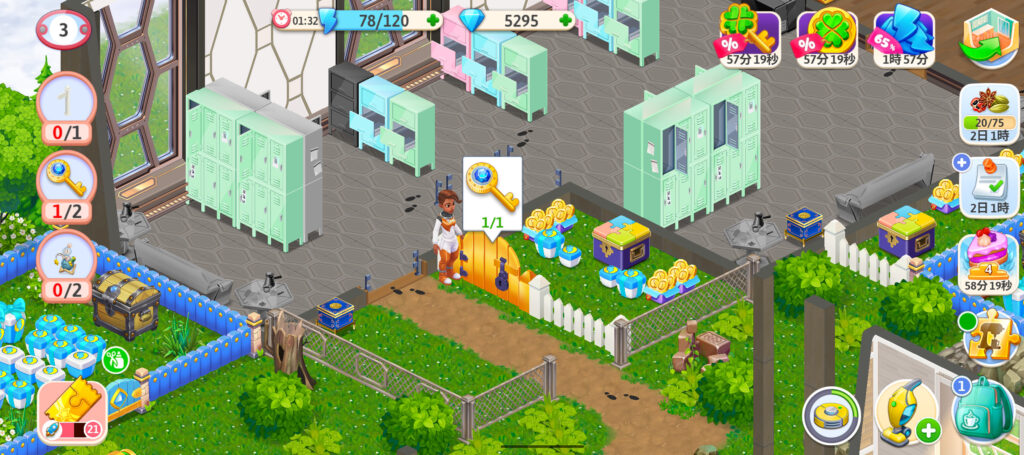The width and height of the screenshot is (1024, 455).
Task: Buy more diamonds via the plus button
Action: coord(566,20)
